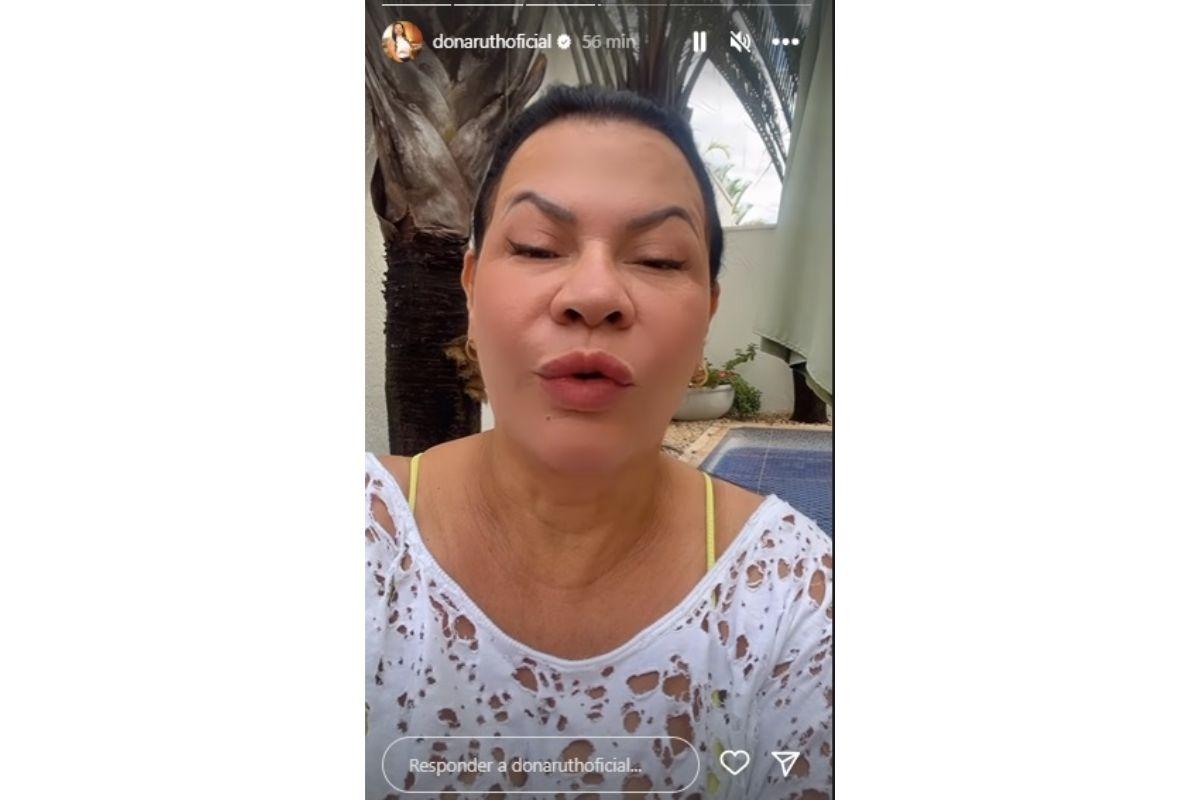Like this story with the heart
This screenshot has height=800, width=1200.
click(734, 763)
